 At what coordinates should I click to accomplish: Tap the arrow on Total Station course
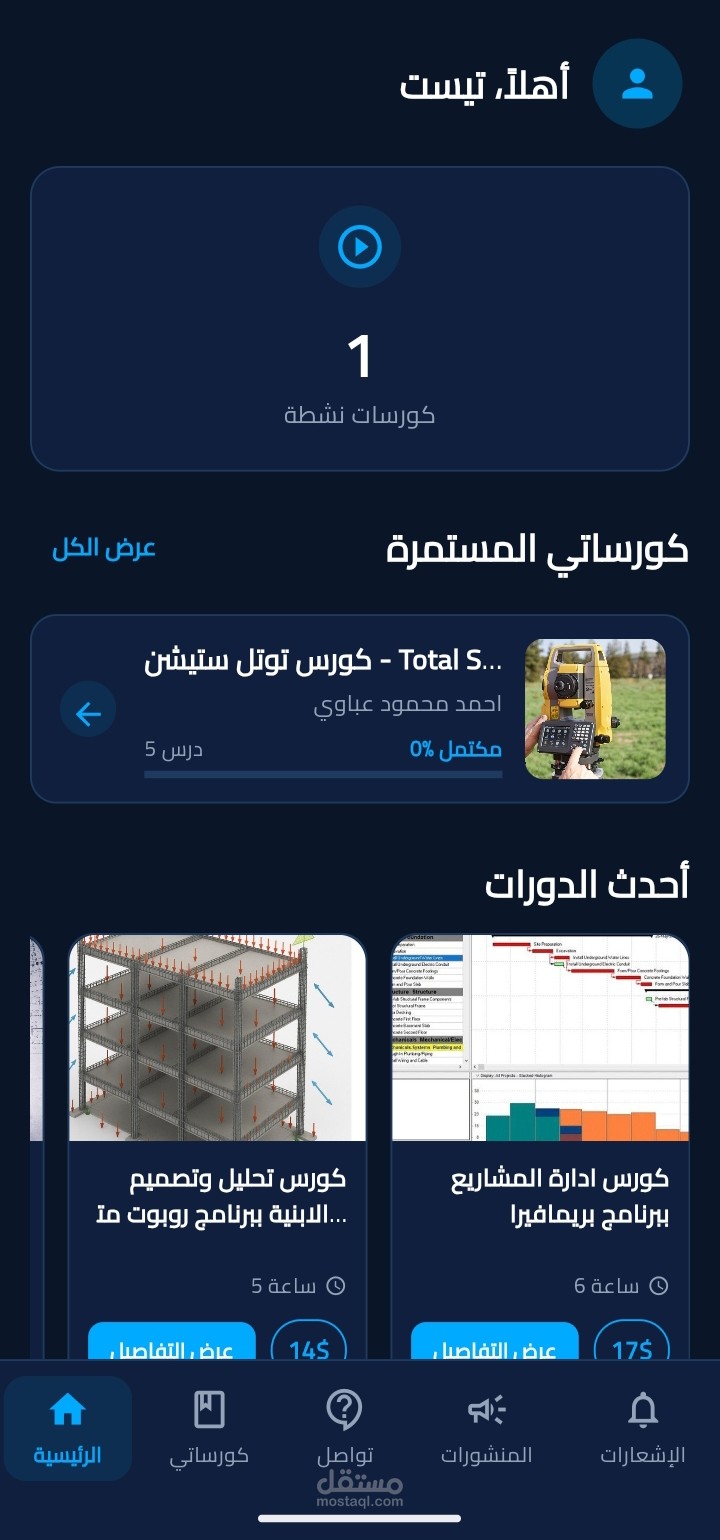[88, 712]
